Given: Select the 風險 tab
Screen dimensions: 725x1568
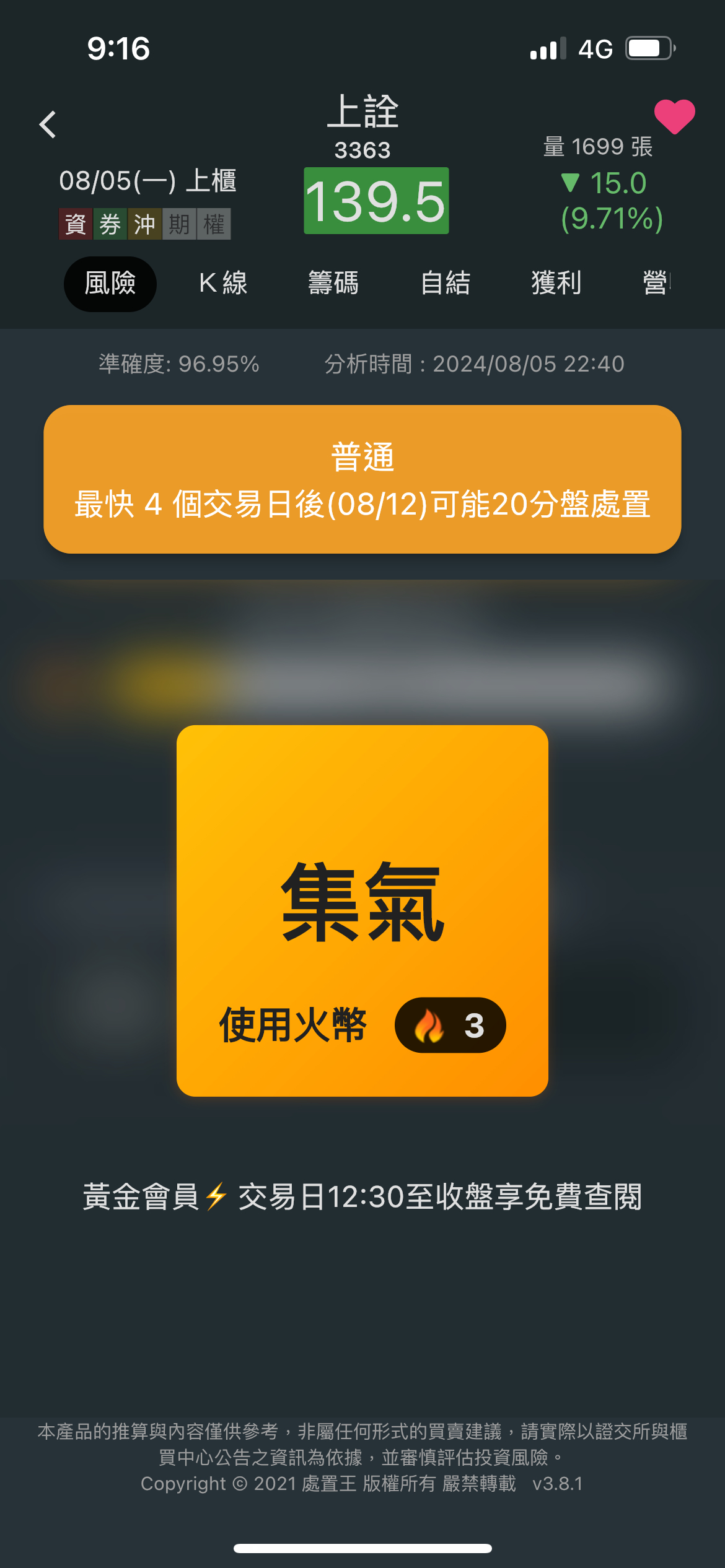Looking at the screenshot, I should [110, 283].
